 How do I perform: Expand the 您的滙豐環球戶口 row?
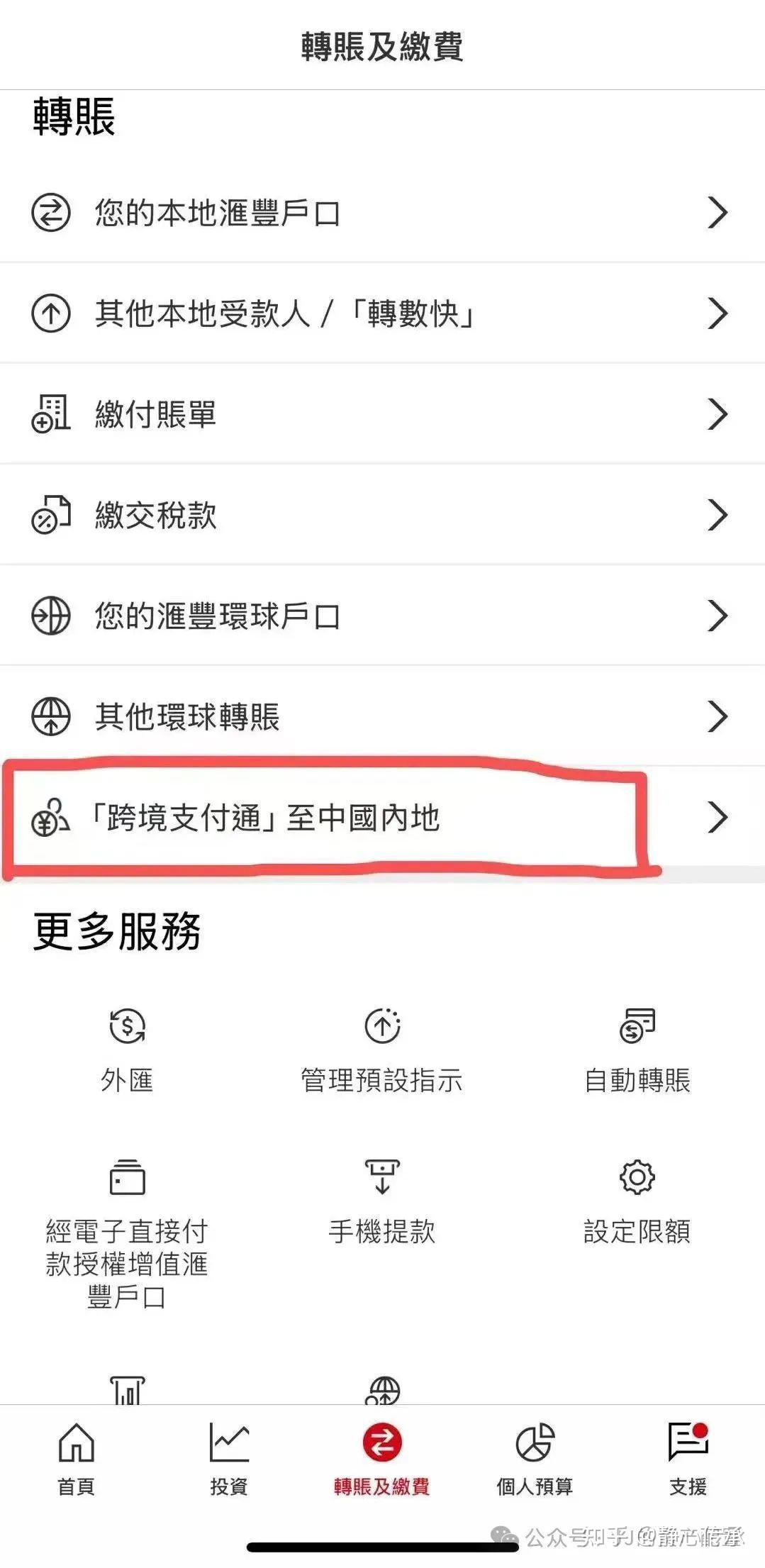click(383, 614)
